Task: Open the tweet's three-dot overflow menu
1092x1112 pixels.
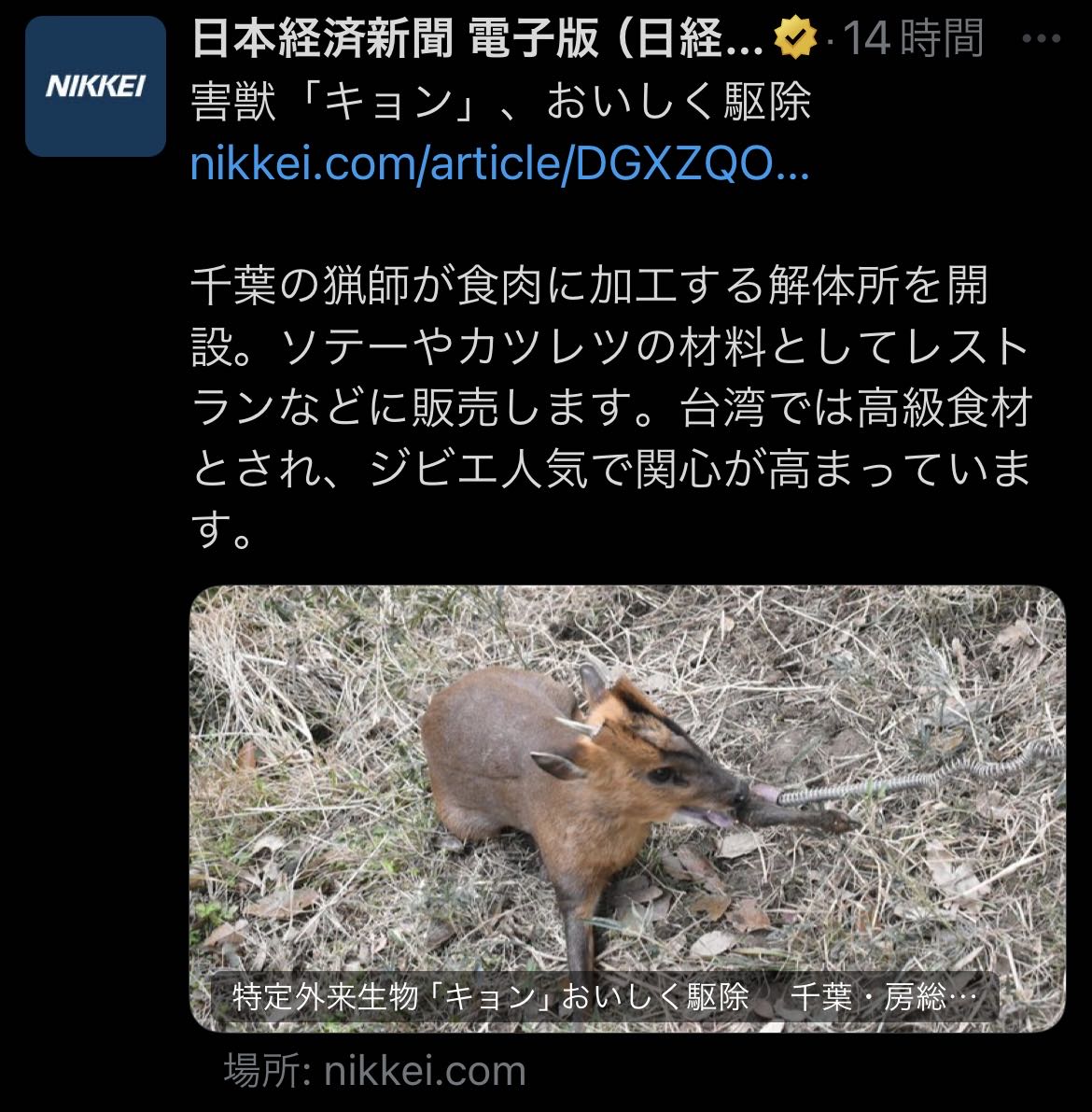Action: point(1042,39)
